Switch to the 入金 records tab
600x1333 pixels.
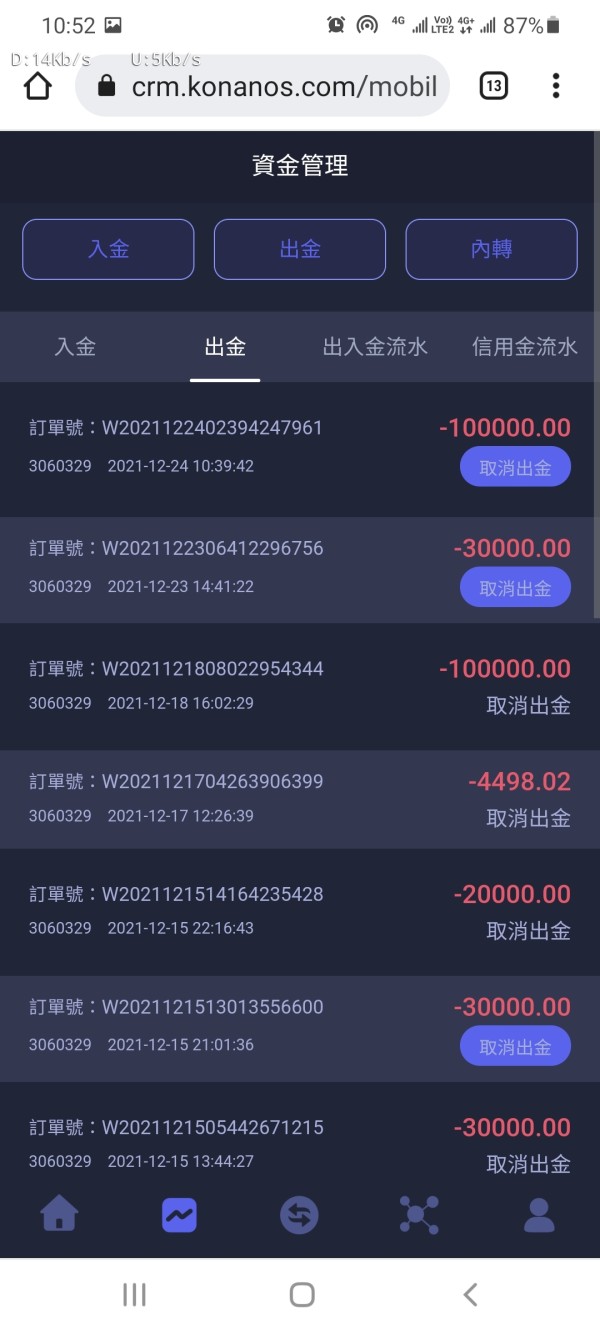pyautogui.click(x=75, y=347)
